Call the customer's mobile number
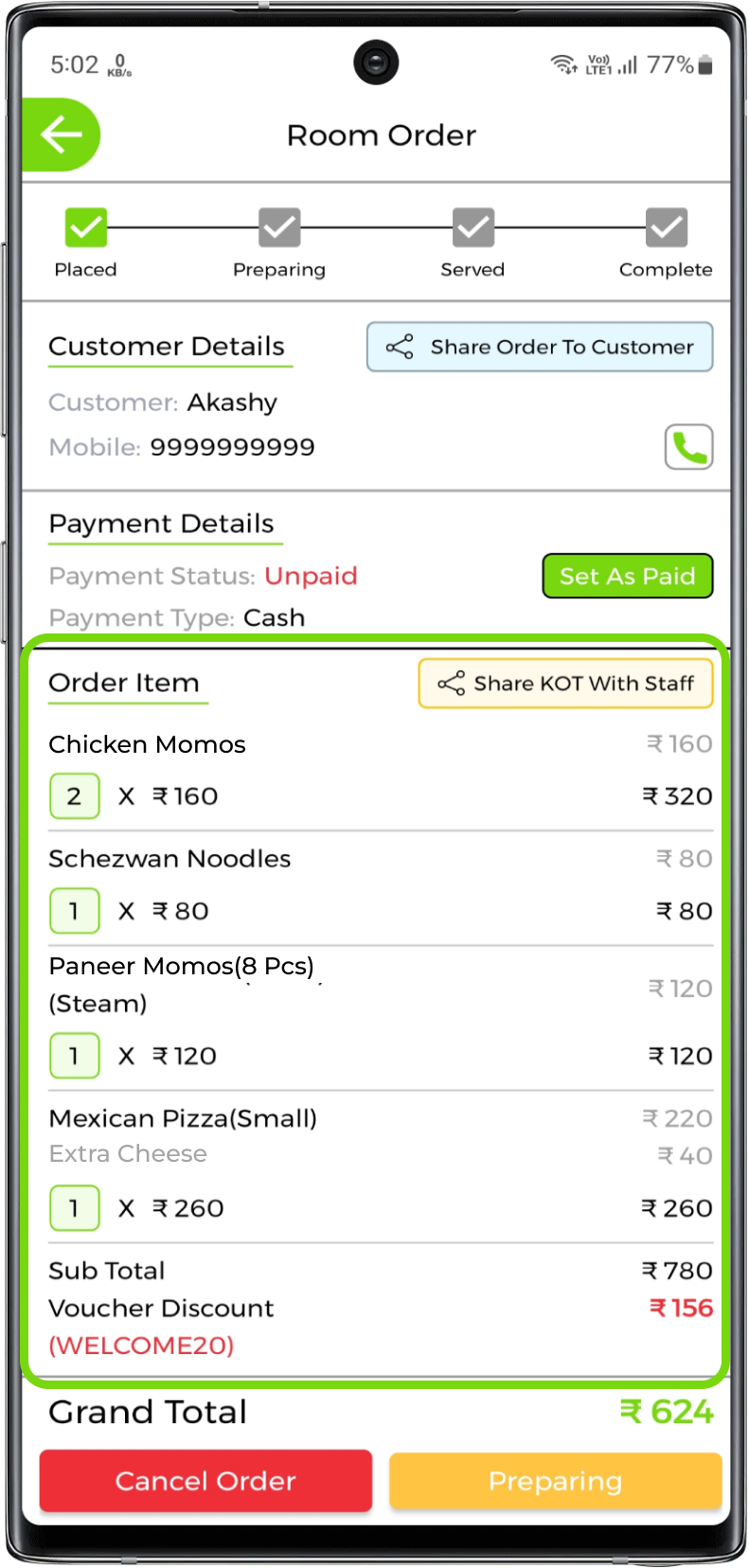749x1568 pixels. [x=688, y=447]
